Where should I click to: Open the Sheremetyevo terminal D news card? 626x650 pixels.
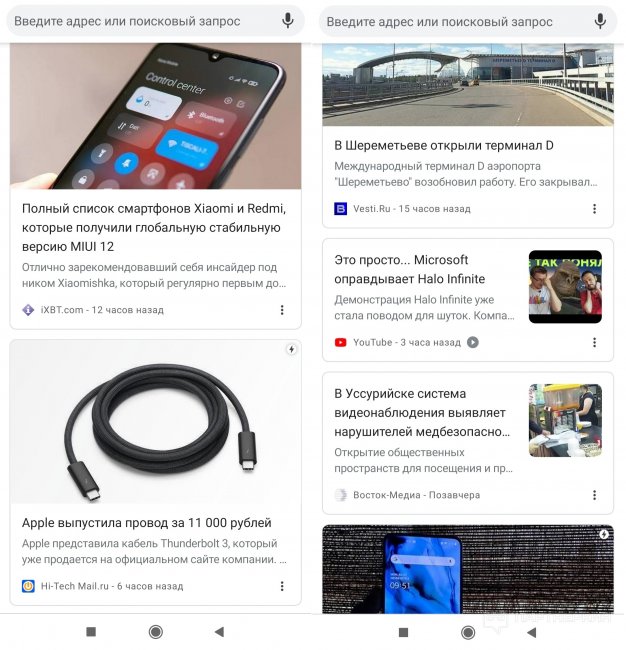[x=444, y=146]
